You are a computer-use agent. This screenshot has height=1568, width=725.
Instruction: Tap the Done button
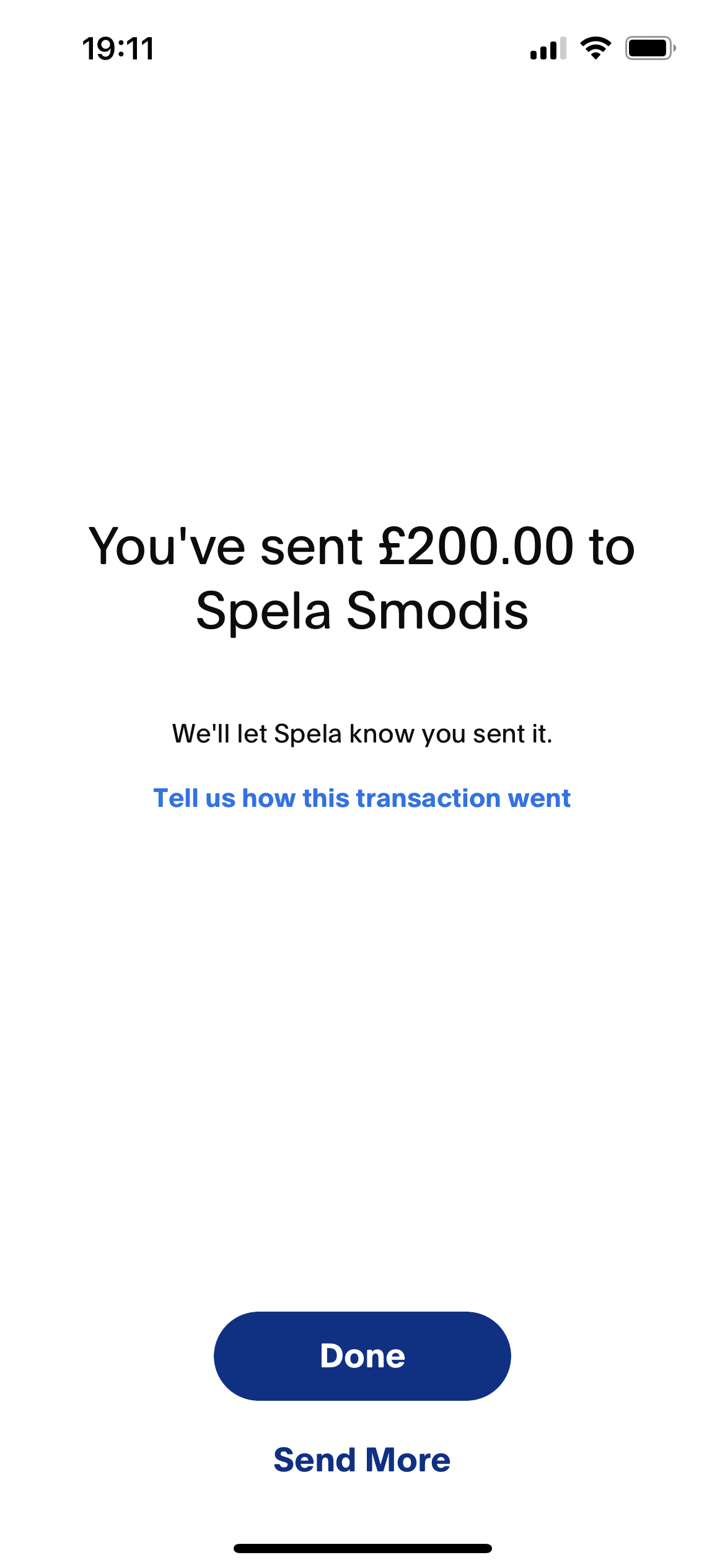point(362,1356)
